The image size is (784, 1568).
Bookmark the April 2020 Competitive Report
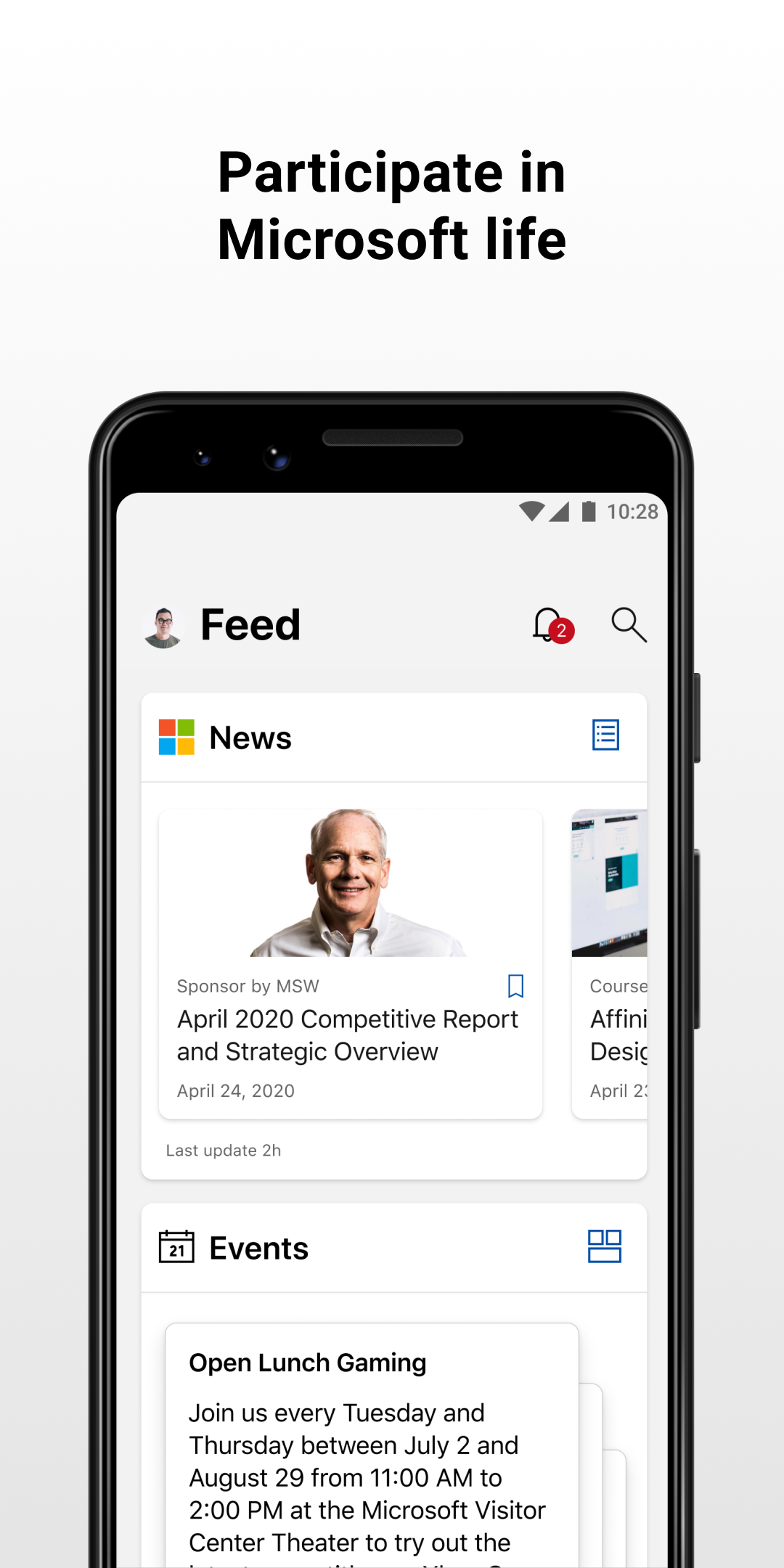click(515, 986)
